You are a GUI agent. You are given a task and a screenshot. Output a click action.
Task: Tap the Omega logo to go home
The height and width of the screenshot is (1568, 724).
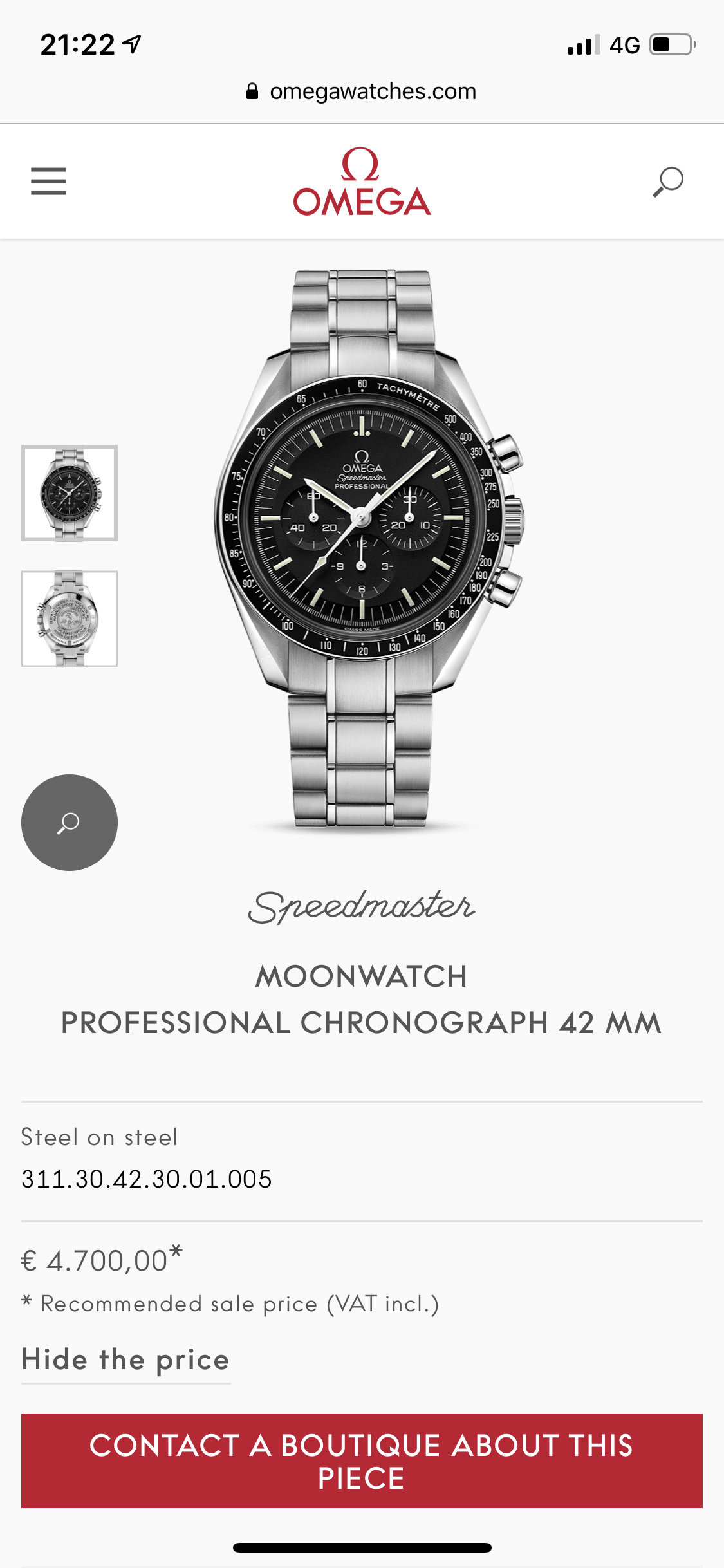point(362,182)
